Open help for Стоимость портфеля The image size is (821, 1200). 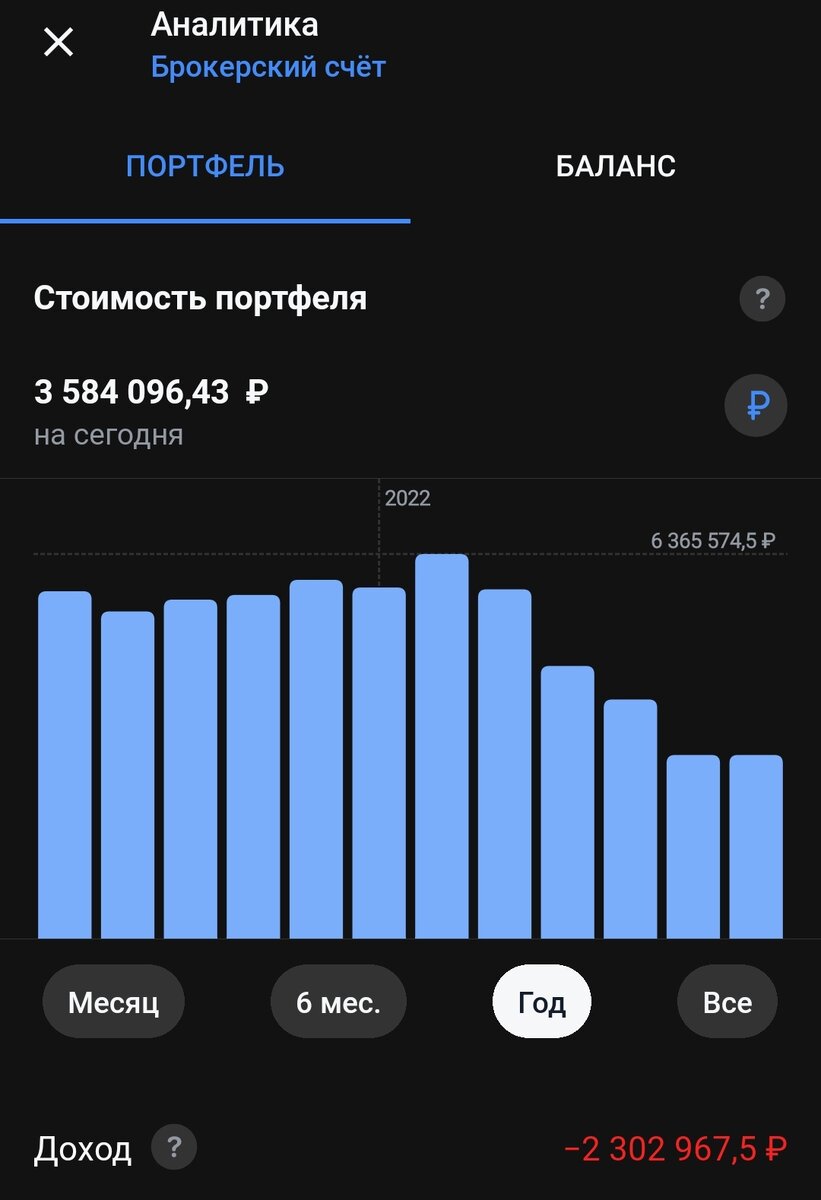pos(762,298)
